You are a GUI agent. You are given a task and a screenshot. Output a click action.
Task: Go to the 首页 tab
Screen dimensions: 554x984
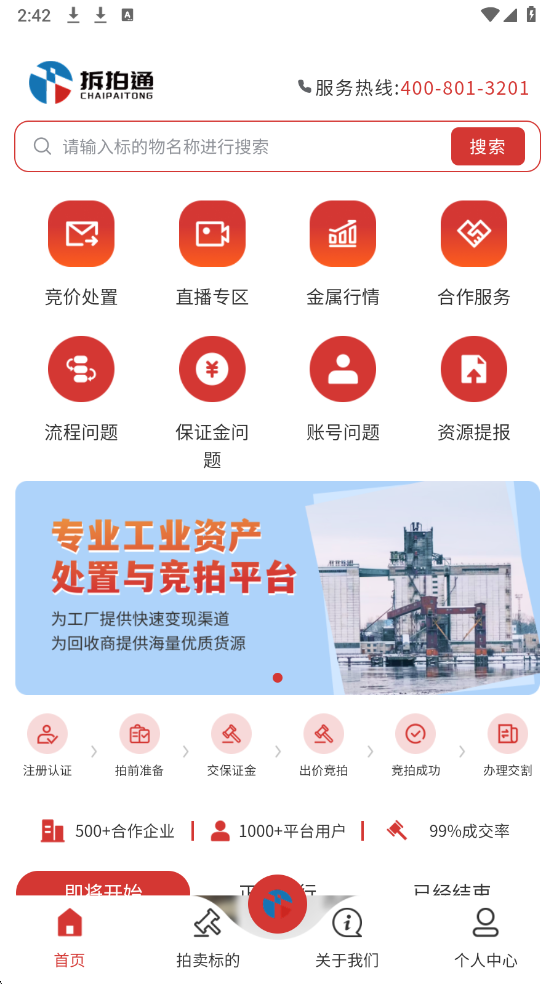[70, 937]
